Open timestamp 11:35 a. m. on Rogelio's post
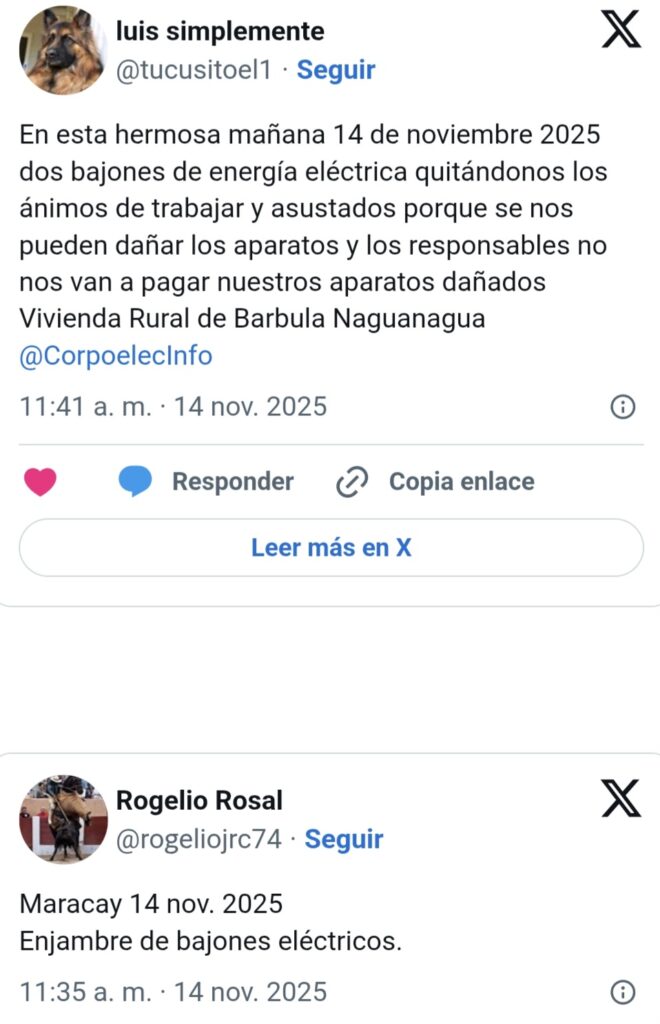Image resolution: width=660 pixels, height=1024 pixels. pos(173,992)
